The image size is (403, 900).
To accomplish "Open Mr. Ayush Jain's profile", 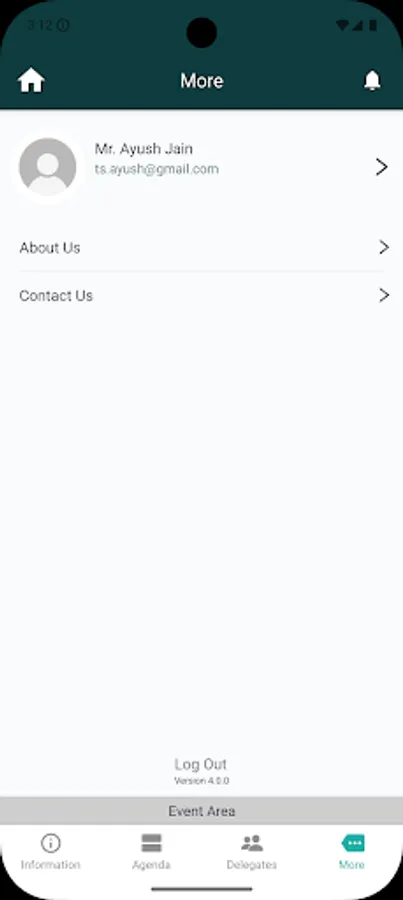I will coord(202,167).
